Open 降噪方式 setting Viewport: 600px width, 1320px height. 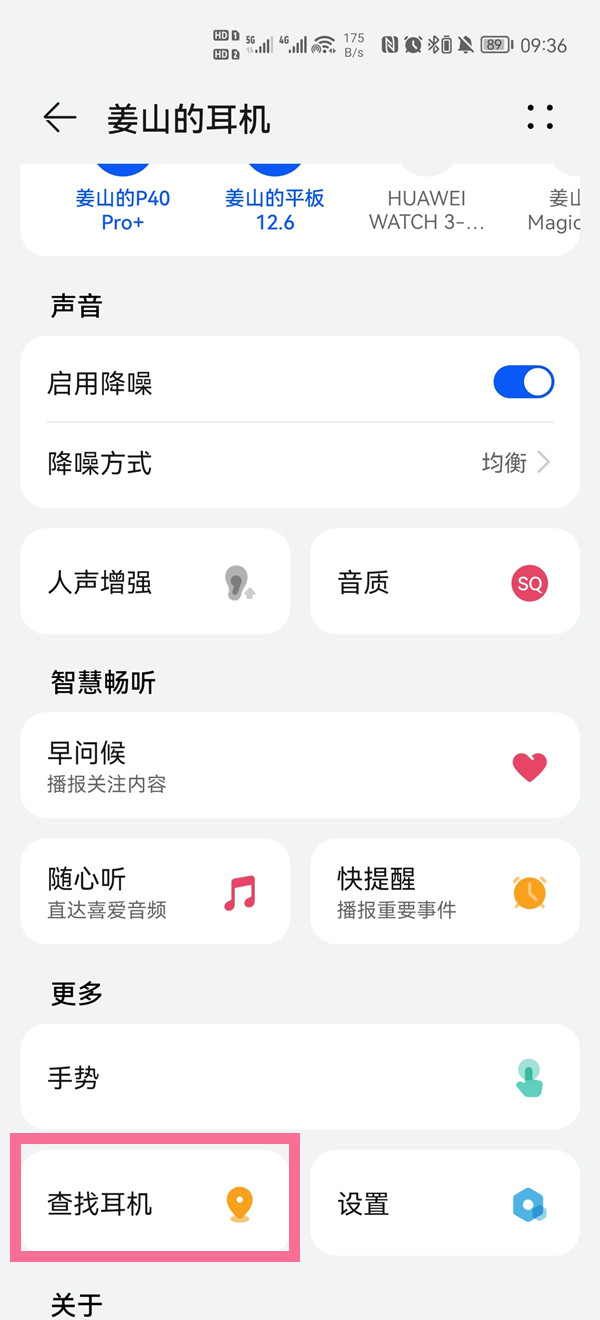(300, 463)
